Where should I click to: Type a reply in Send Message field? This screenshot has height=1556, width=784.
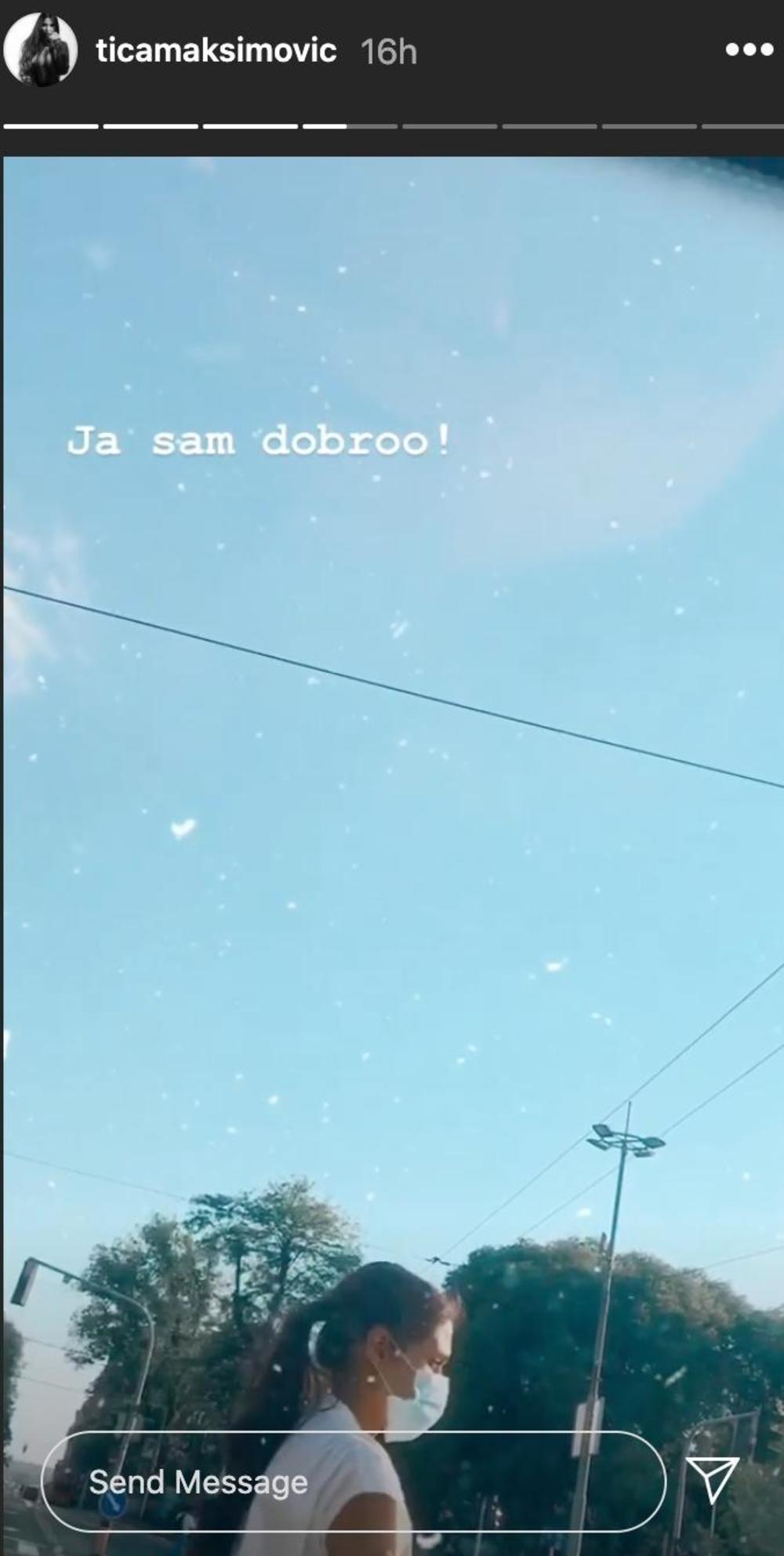pyautogui.click(x=353, y=1481)
